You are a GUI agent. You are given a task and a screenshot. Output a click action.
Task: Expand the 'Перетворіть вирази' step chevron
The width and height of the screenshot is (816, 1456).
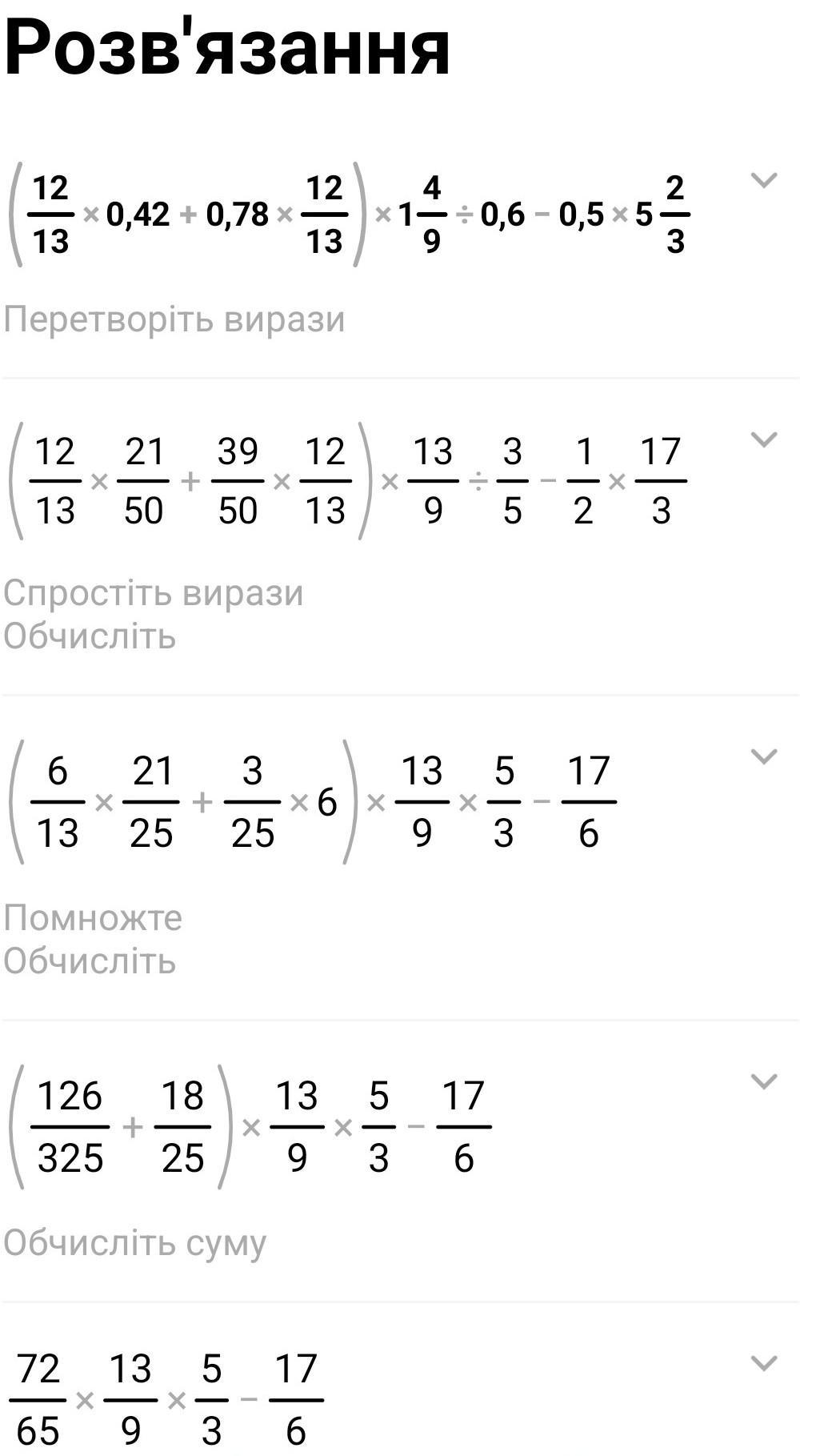coord(764,180)
